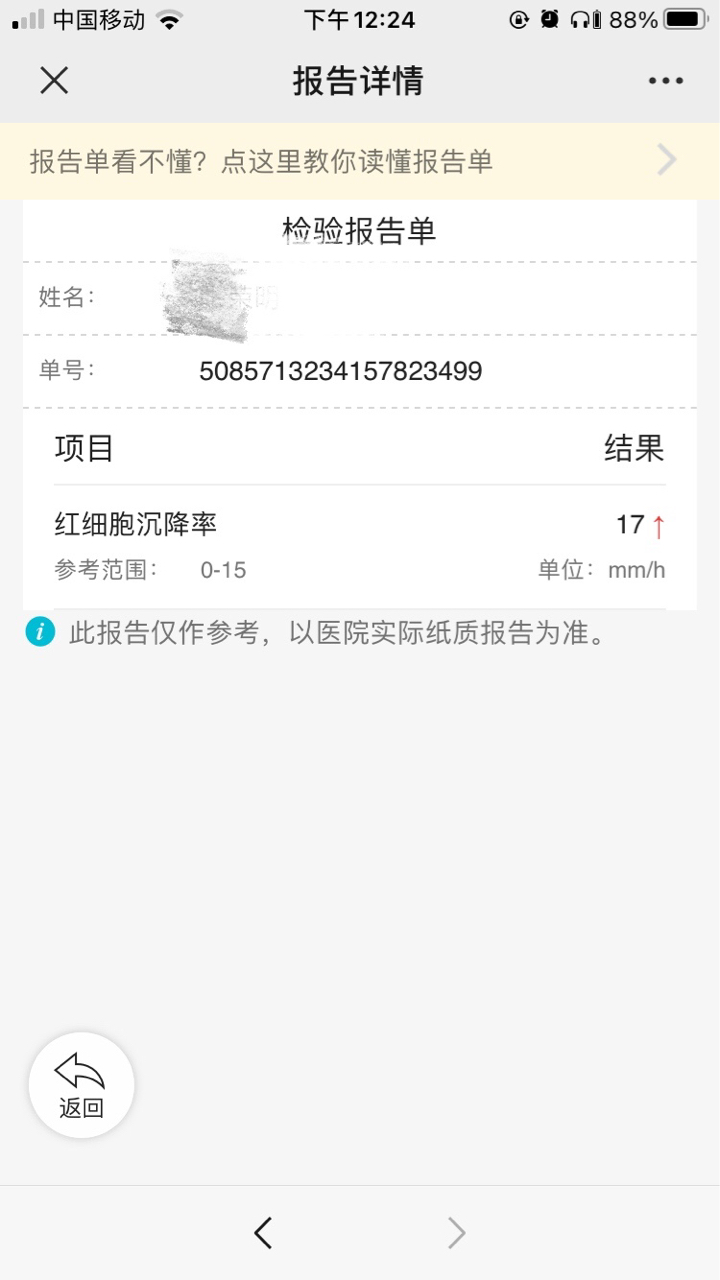Screen dimensions: 720x1280
Task: Tap the floating 返回 return button
Action: 81,1085
